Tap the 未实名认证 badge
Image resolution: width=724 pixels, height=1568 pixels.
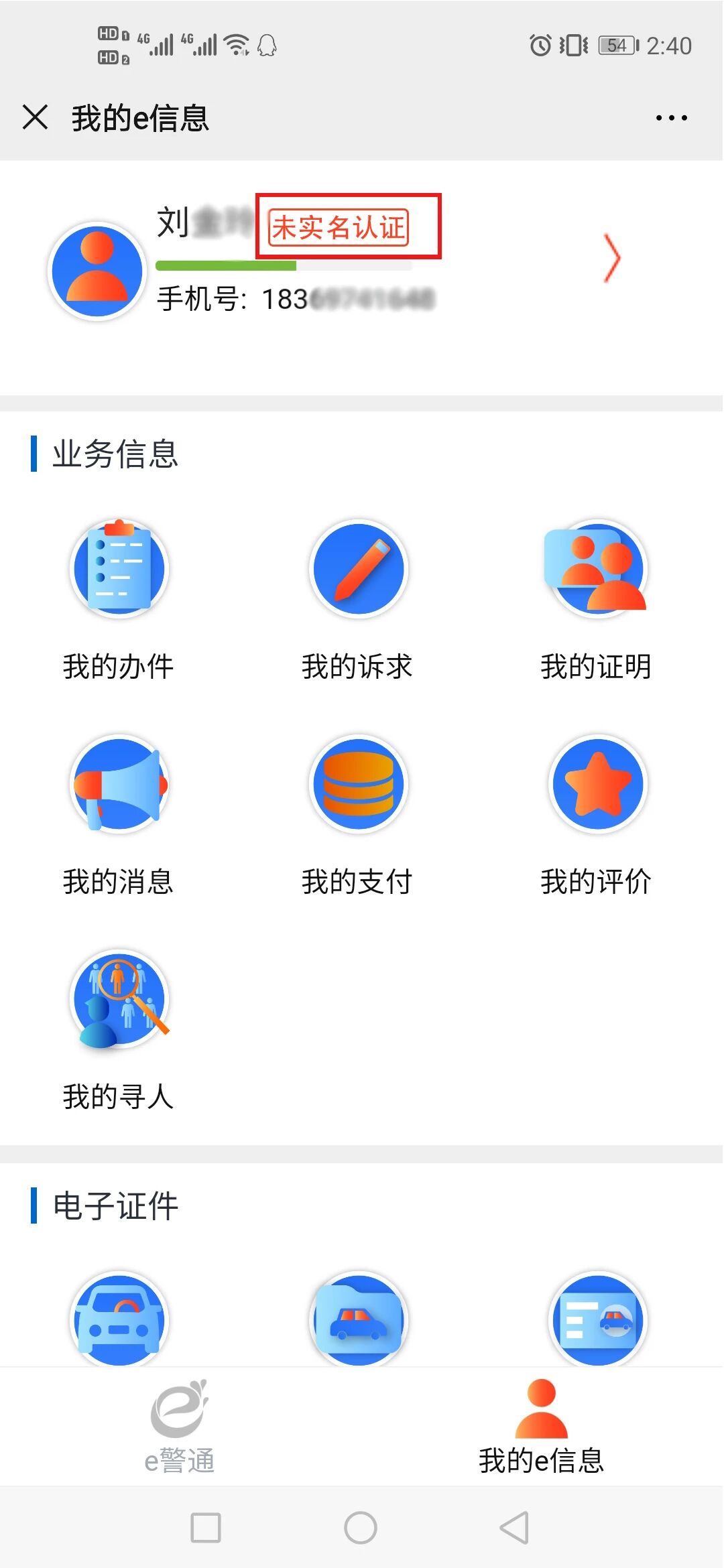(x=339, y=227)
